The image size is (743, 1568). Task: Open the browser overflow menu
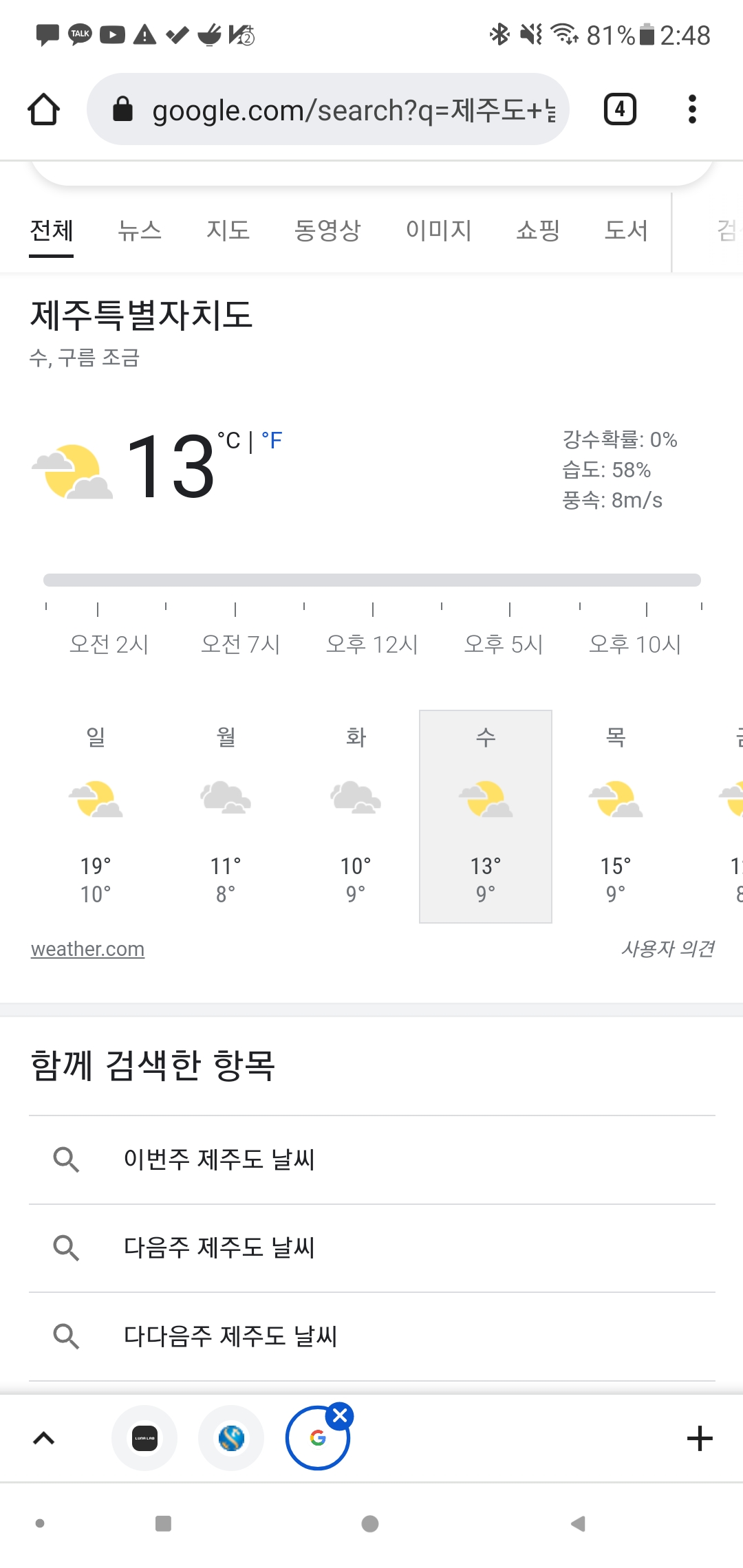tap(692, 109)
